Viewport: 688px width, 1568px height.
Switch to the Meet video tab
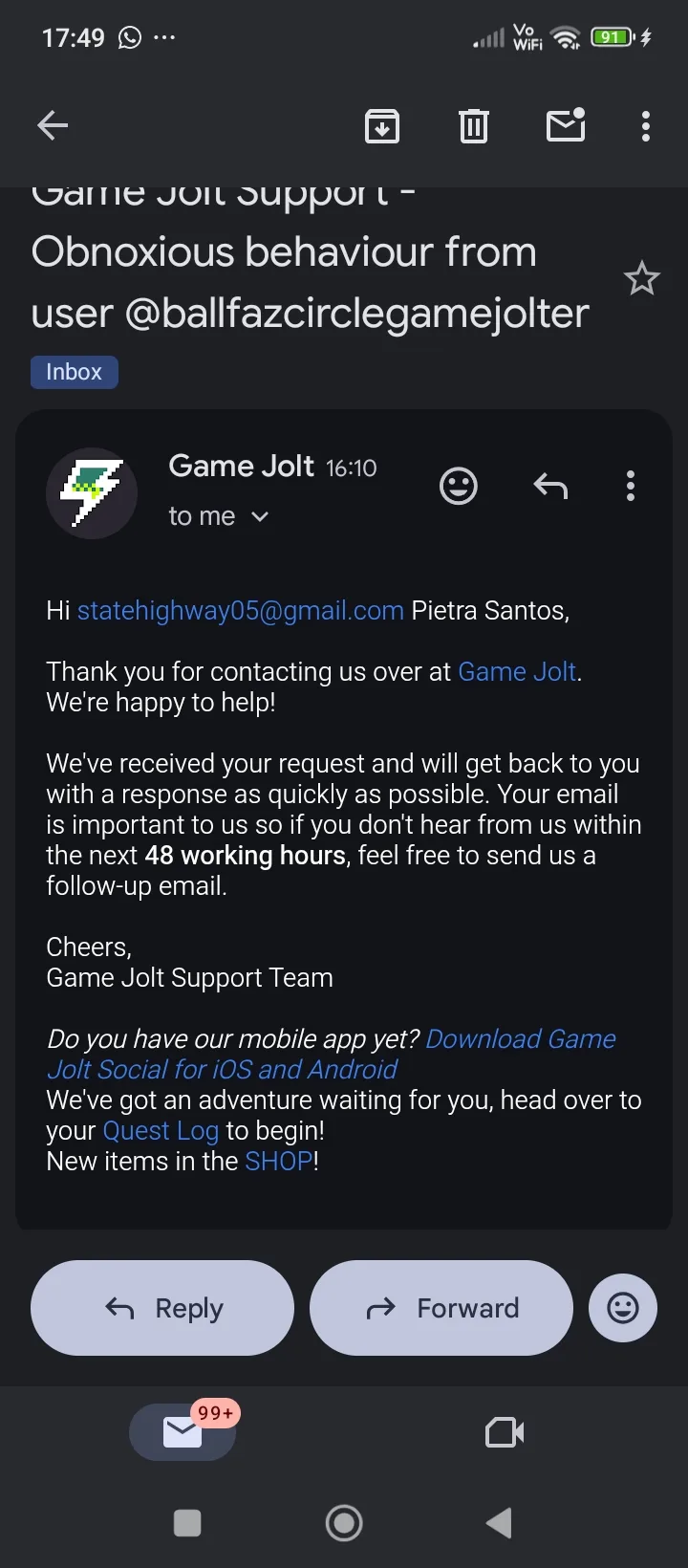(x=505, y=1431)
